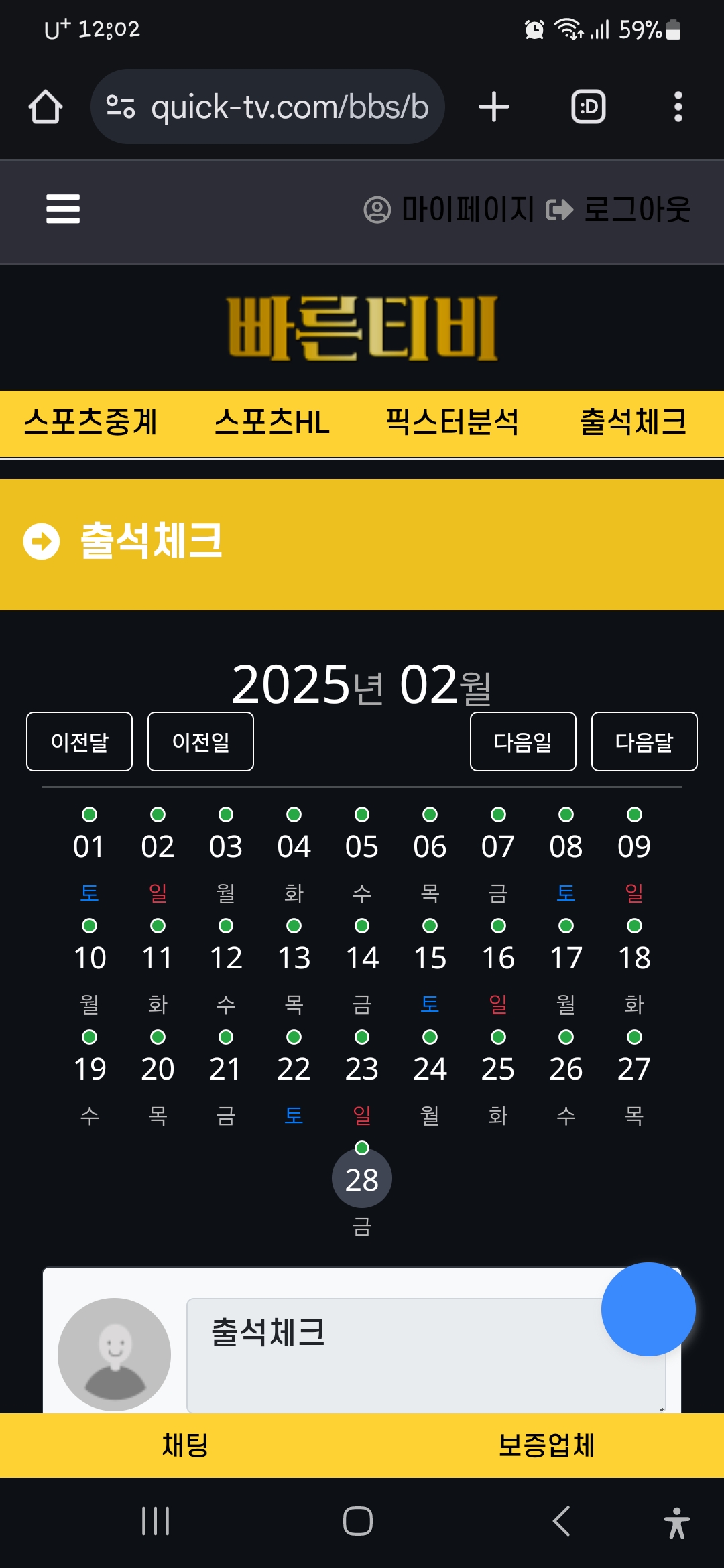Tap the 이전일 button
The image size is (724, 1568).
tap(201, 742)
